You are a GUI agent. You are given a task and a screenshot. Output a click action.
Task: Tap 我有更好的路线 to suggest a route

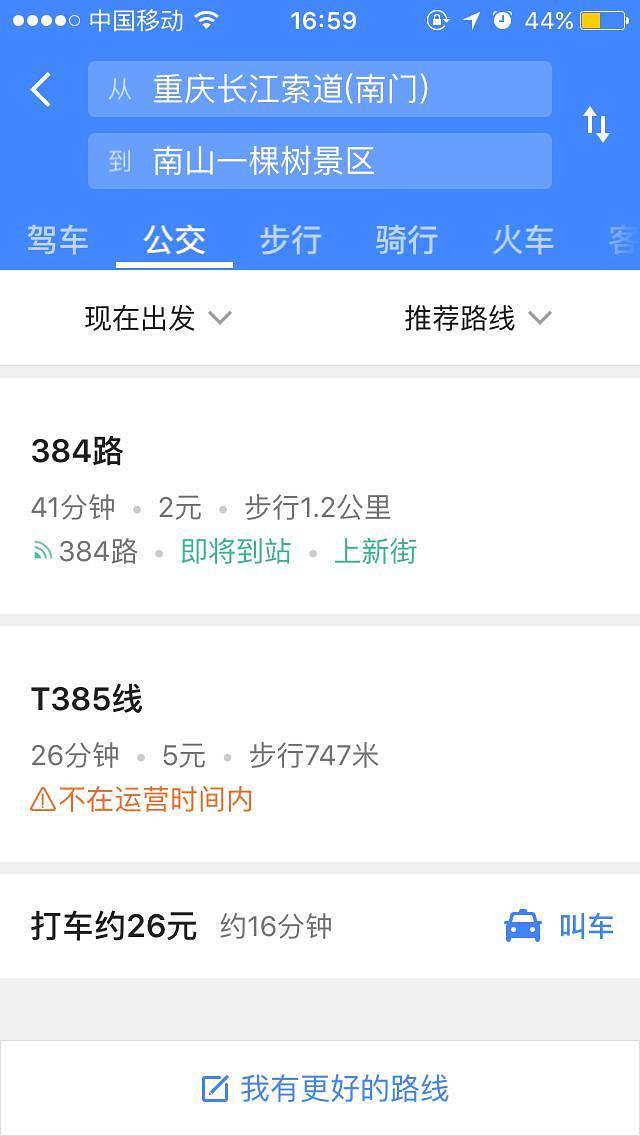(326, 1088)
